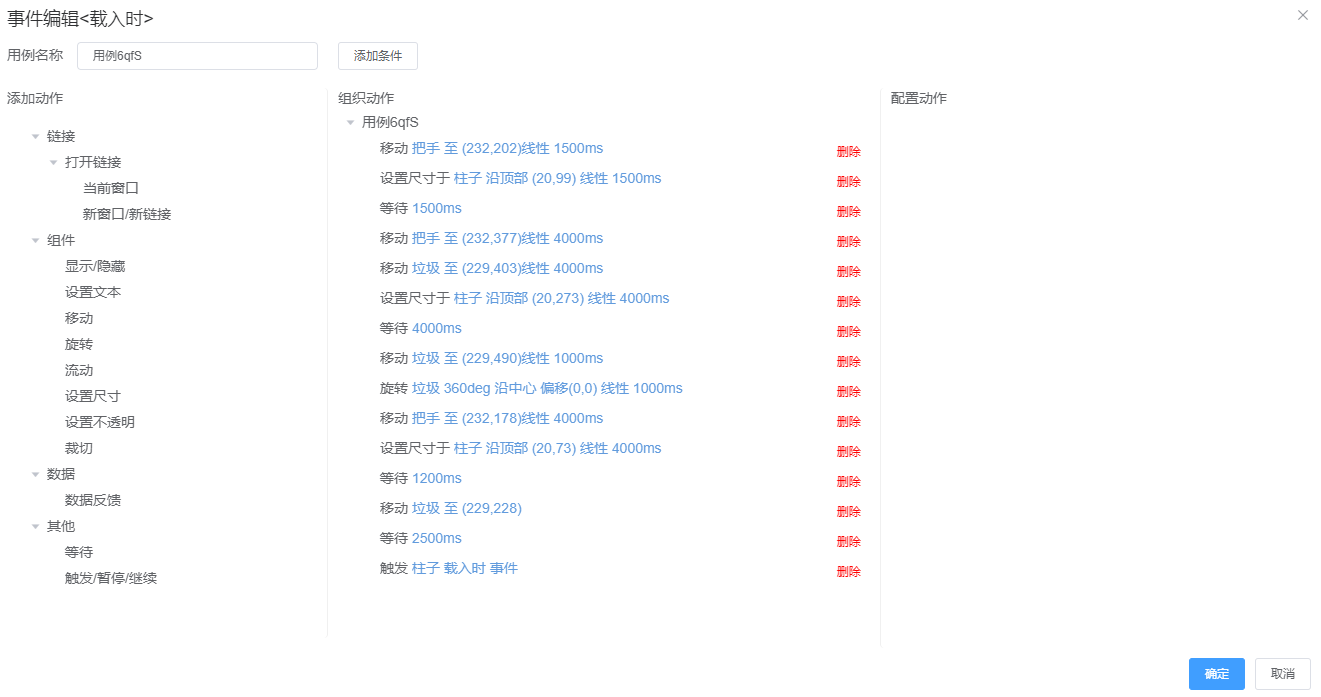Add the 旋转 action
Image resolution: width=1321 pixels, height=697 pixels.
pos(79,344)
